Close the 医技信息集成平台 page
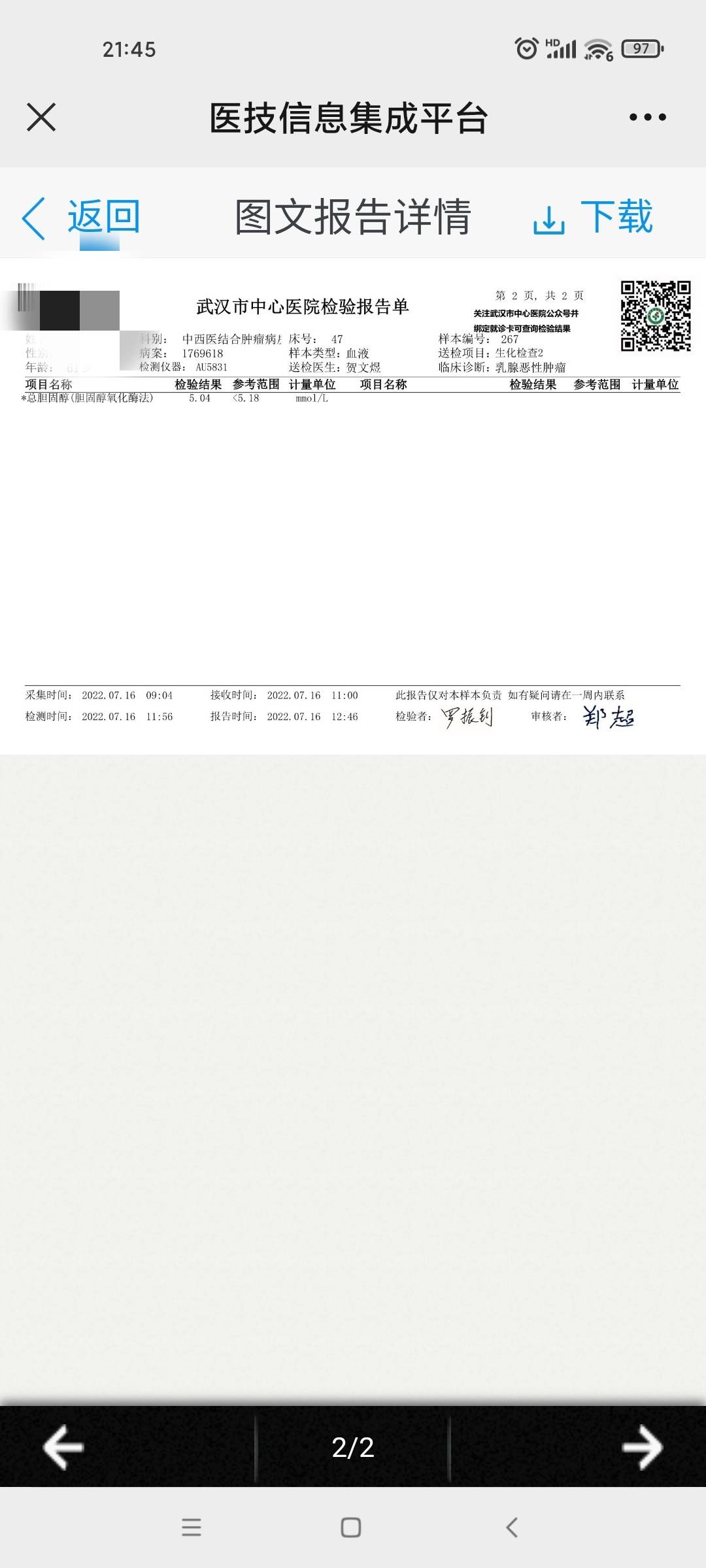This screenshot has height=1568, width=706. (x=41, y=118)
